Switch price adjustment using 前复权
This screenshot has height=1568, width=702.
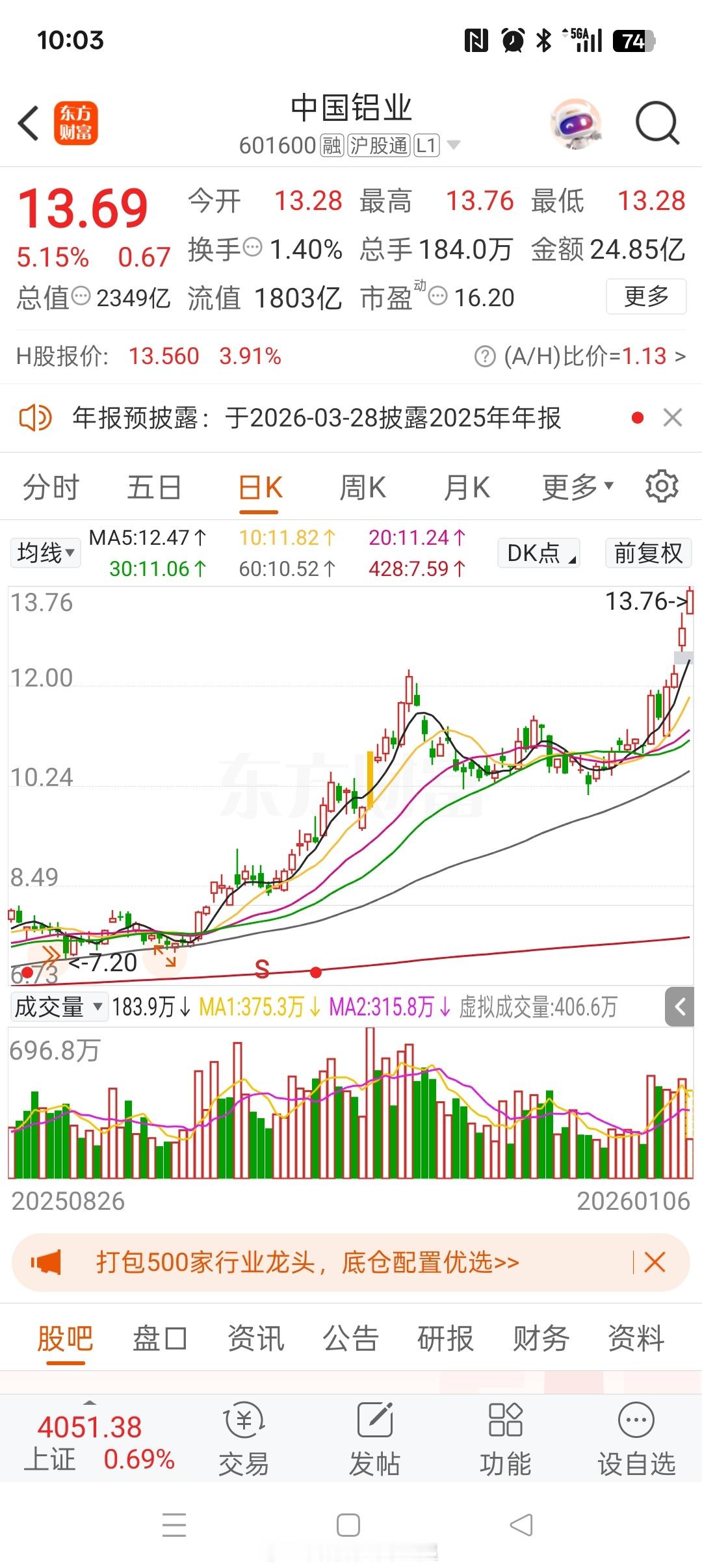pos(647,553)
